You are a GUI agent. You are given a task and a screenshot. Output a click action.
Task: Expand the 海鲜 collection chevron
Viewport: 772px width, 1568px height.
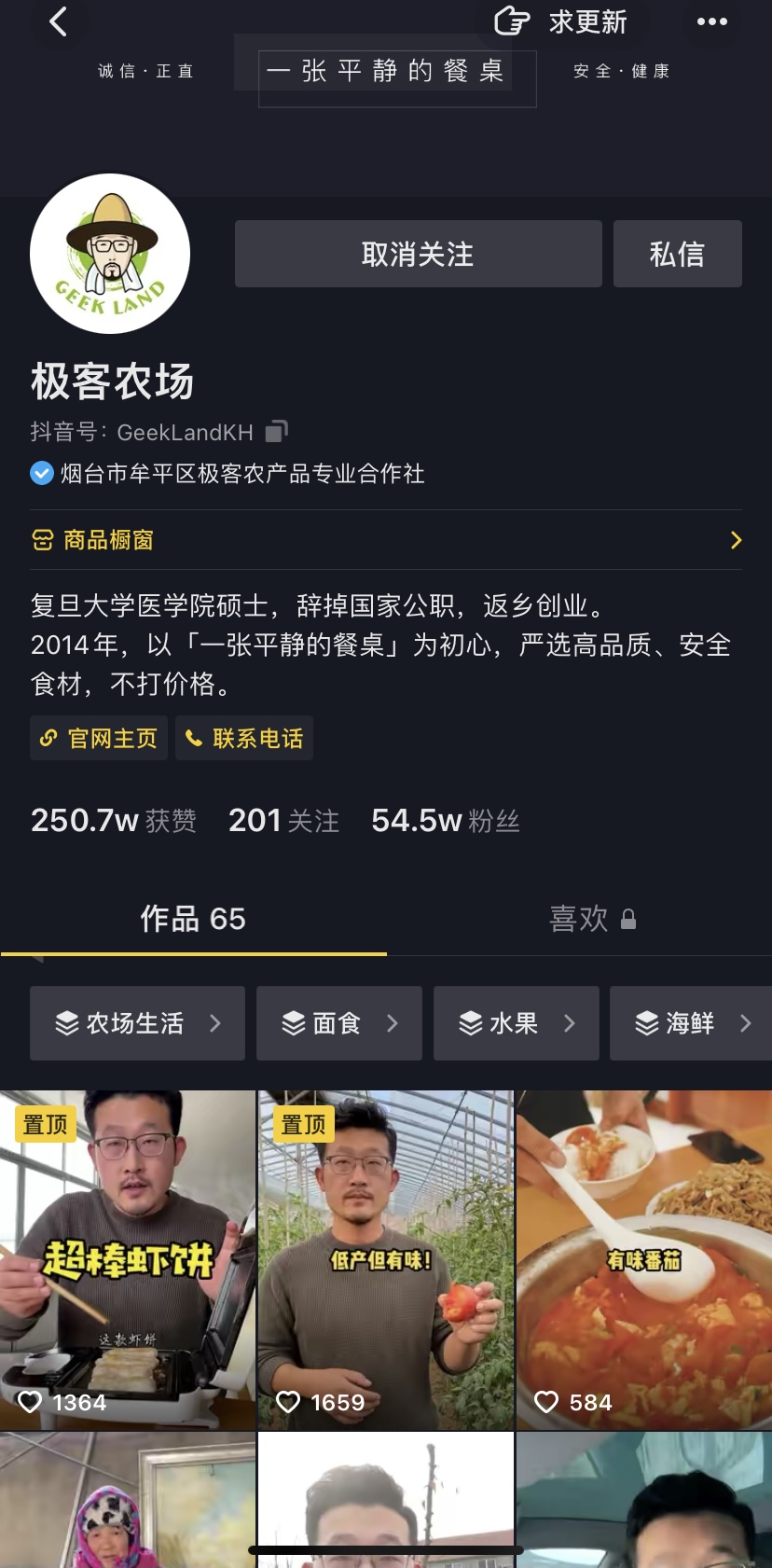[744, 1023]
